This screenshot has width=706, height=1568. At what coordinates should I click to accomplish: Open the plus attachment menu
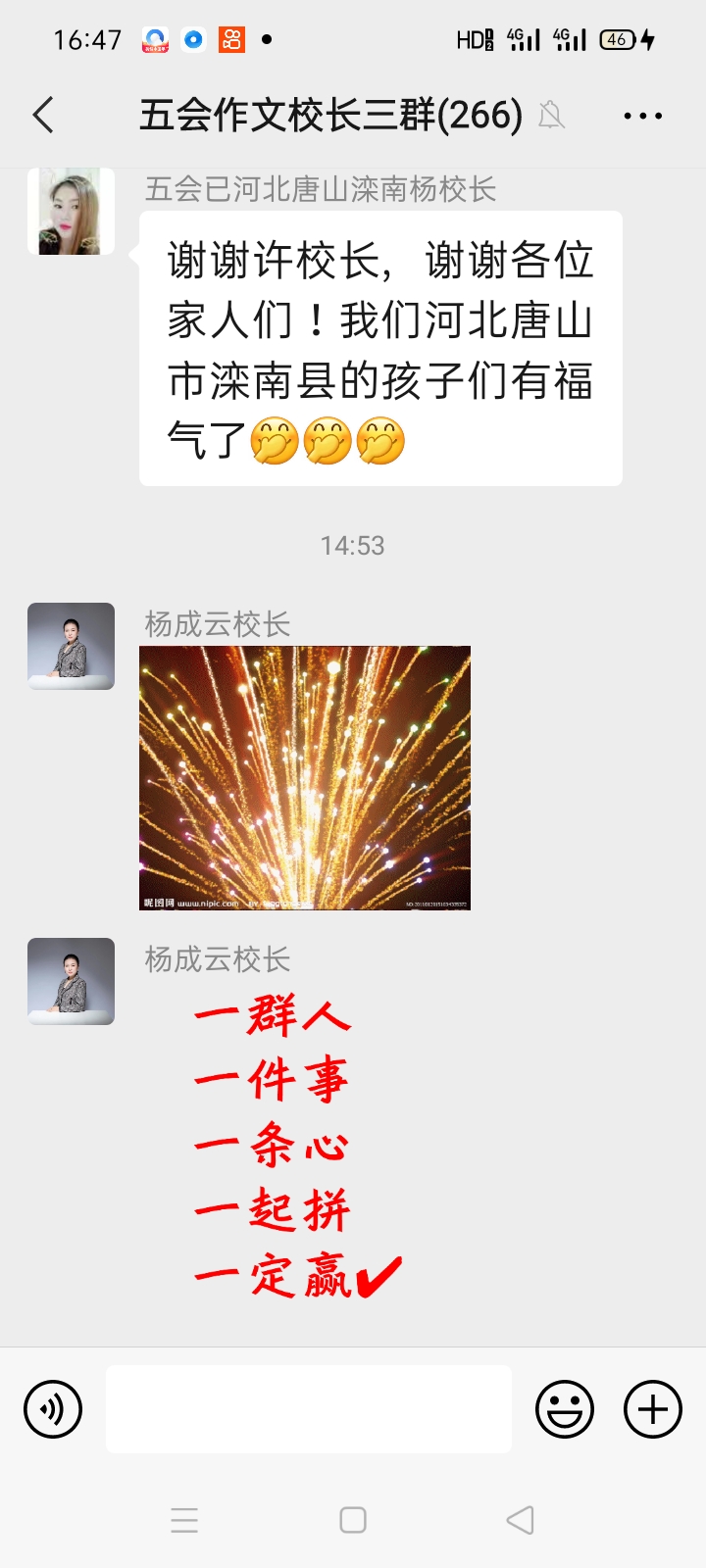653,1409
